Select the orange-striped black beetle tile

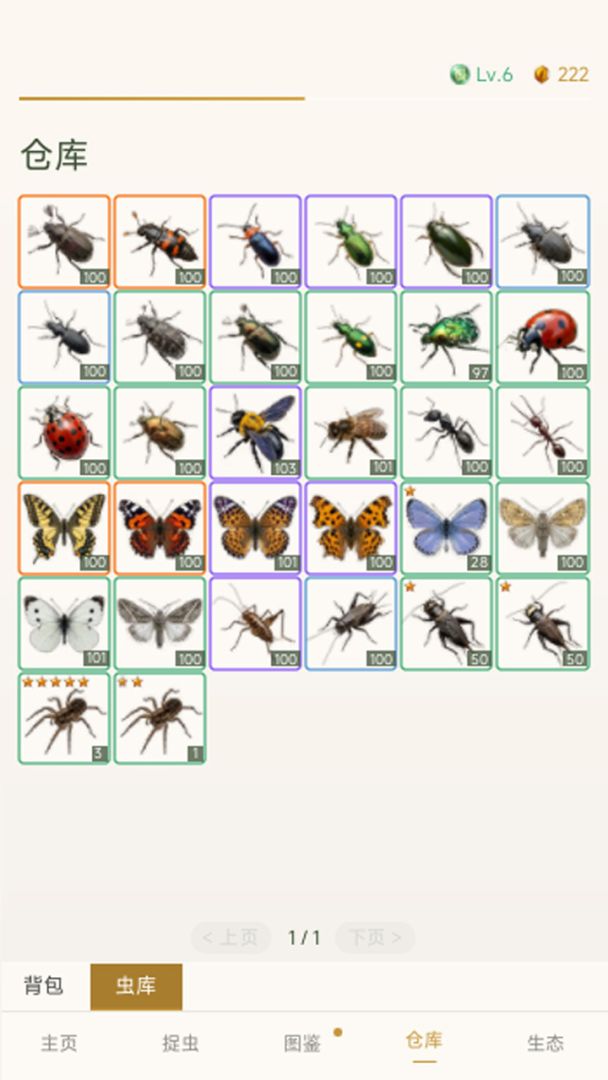coord(160,241)
